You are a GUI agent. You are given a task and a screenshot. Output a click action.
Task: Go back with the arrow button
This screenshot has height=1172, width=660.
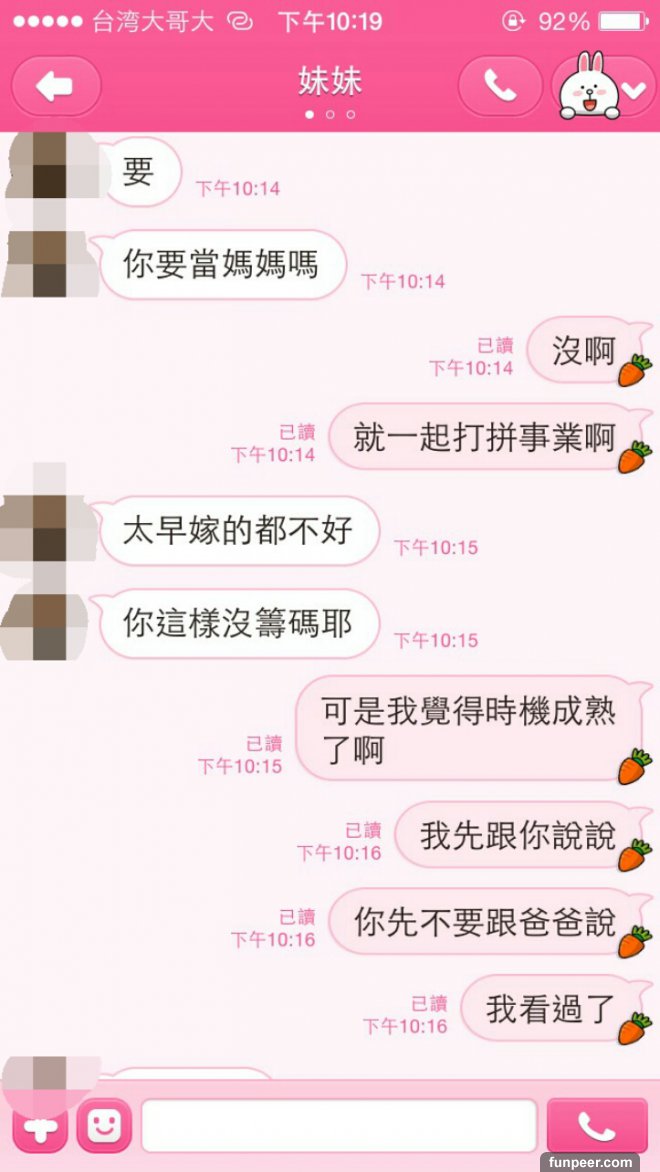point(56,86)
